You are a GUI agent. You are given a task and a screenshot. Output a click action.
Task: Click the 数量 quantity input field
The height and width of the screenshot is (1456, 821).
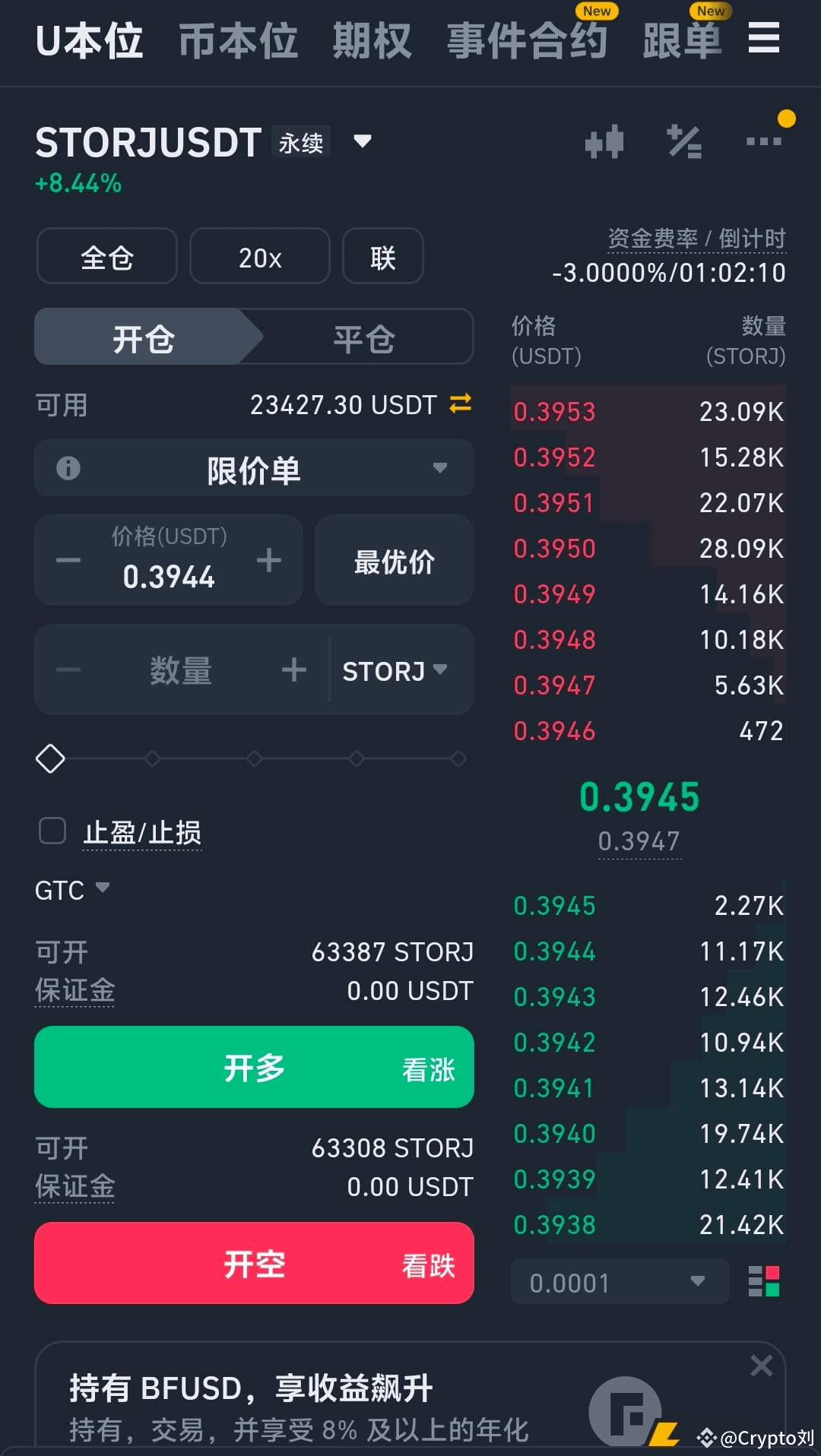point(181,669)
